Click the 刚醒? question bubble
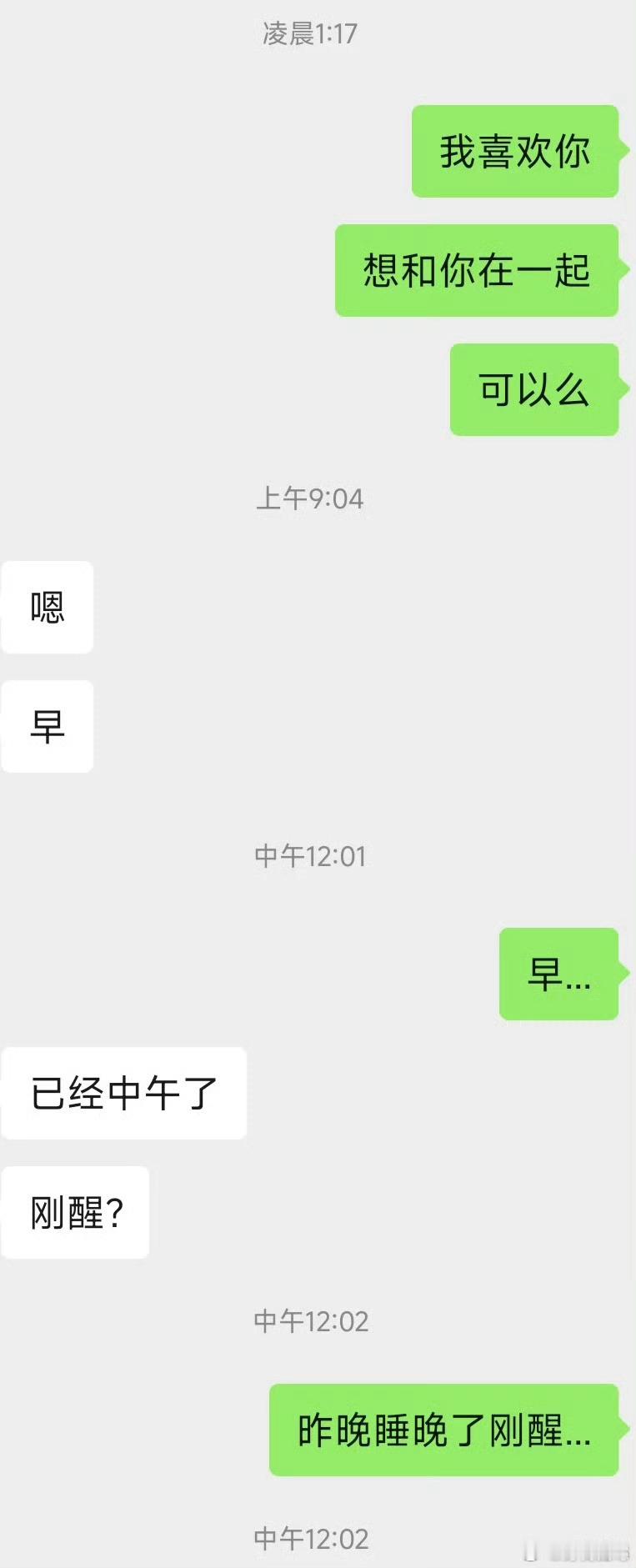 point(75,1213)
